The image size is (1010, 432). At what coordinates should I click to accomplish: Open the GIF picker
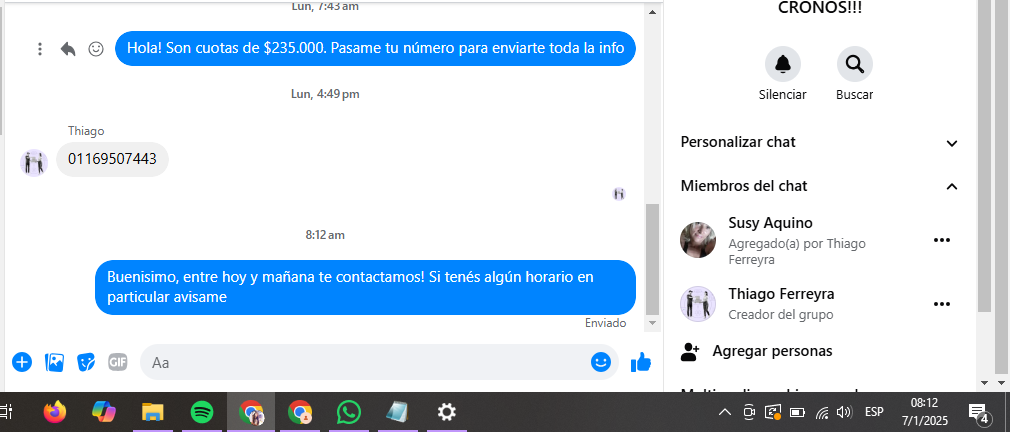coord(118,362)
